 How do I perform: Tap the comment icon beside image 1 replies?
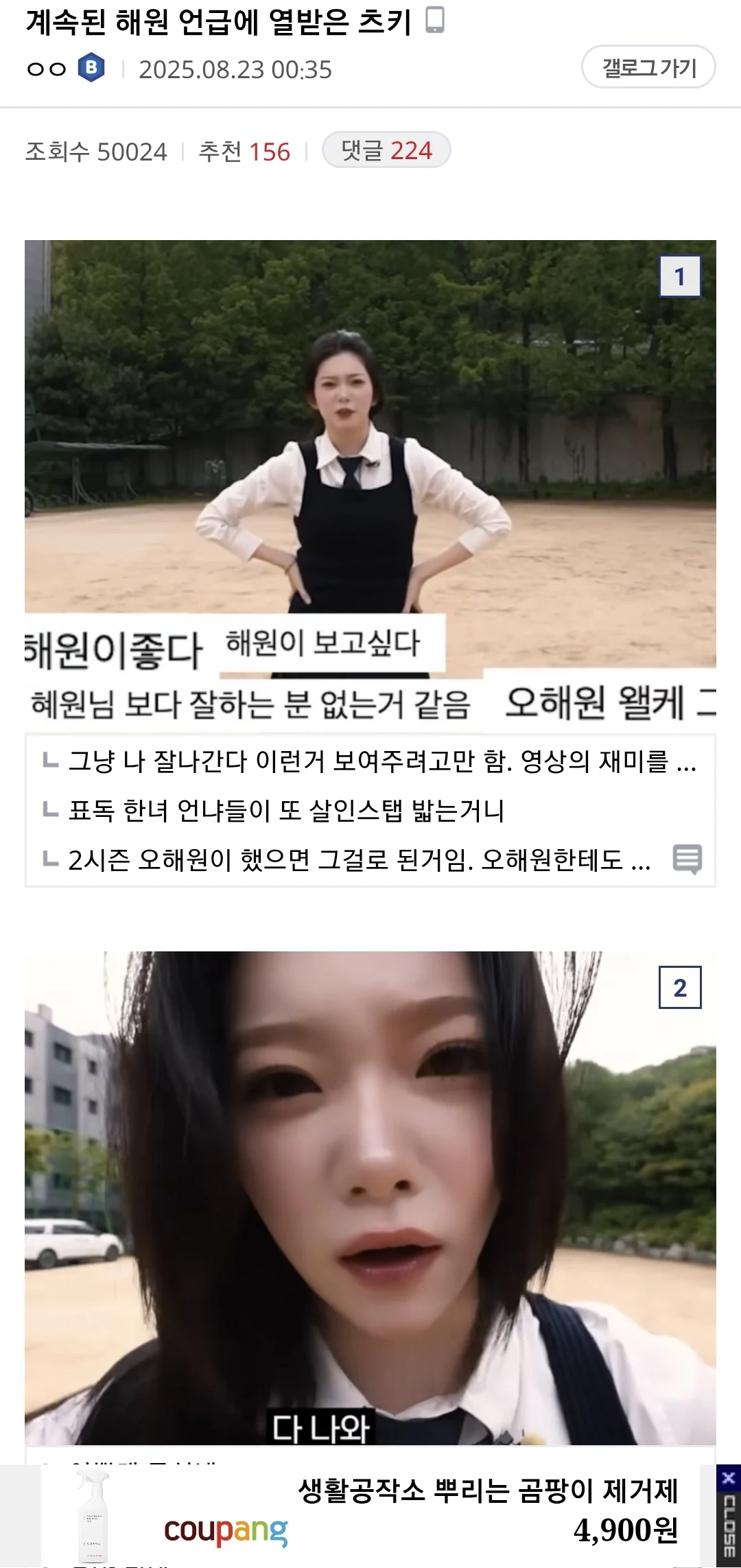687,859
